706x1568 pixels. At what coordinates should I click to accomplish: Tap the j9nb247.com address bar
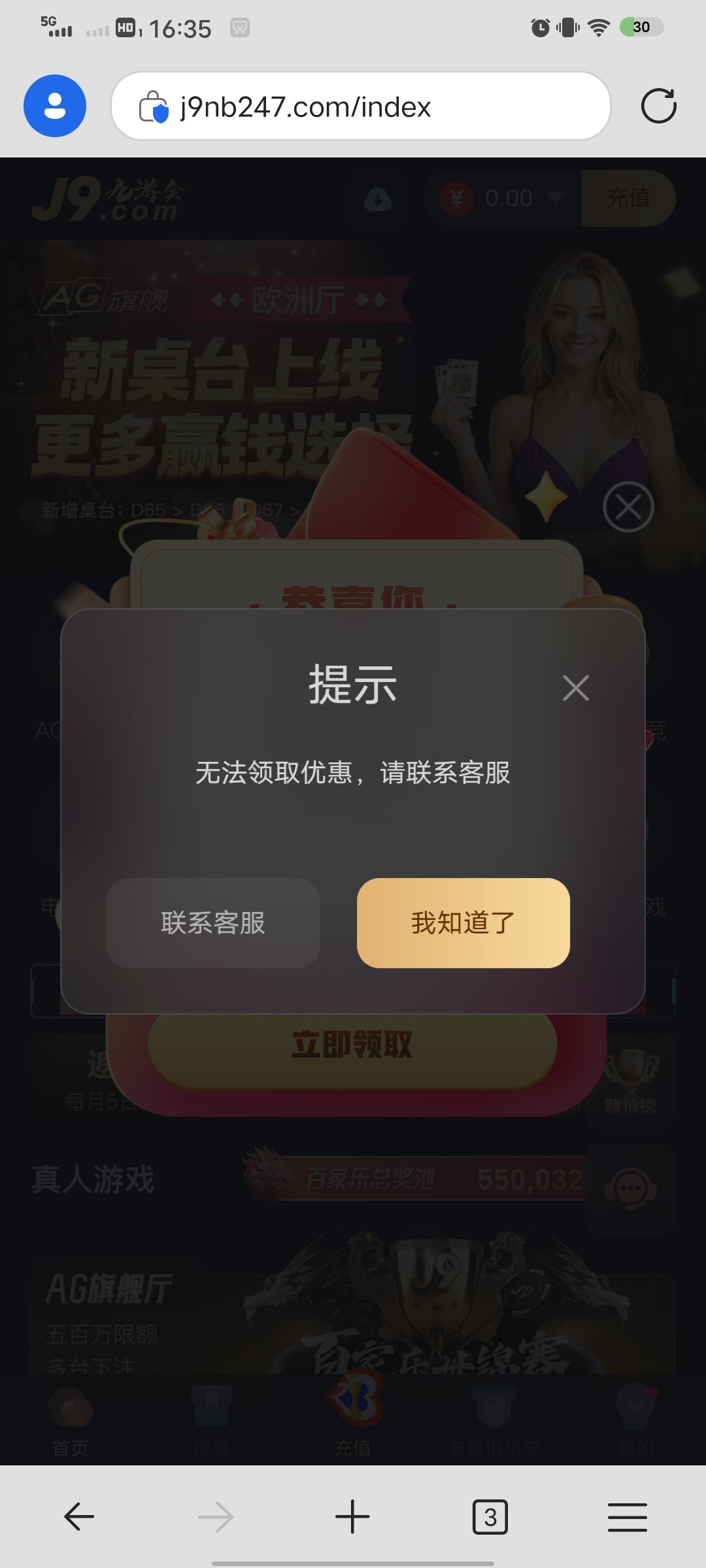361,106
